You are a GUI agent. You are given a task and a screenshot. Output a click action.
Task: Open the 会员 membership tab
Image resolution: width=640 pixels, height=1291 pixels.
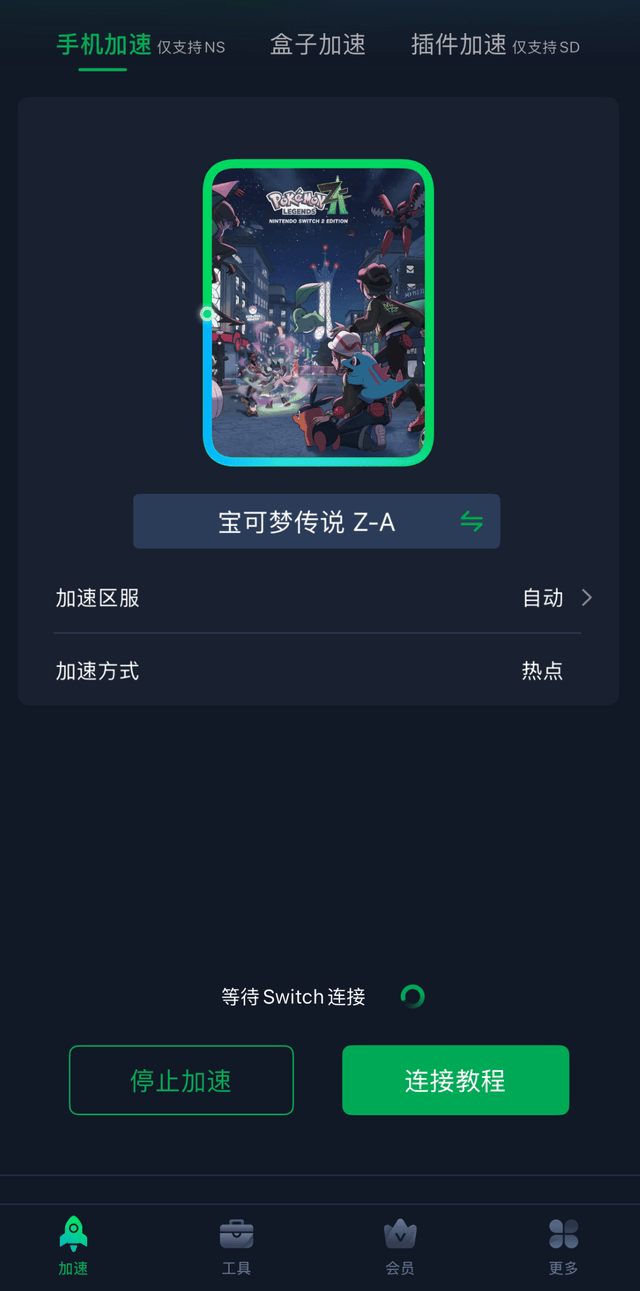pos(400,1246)
